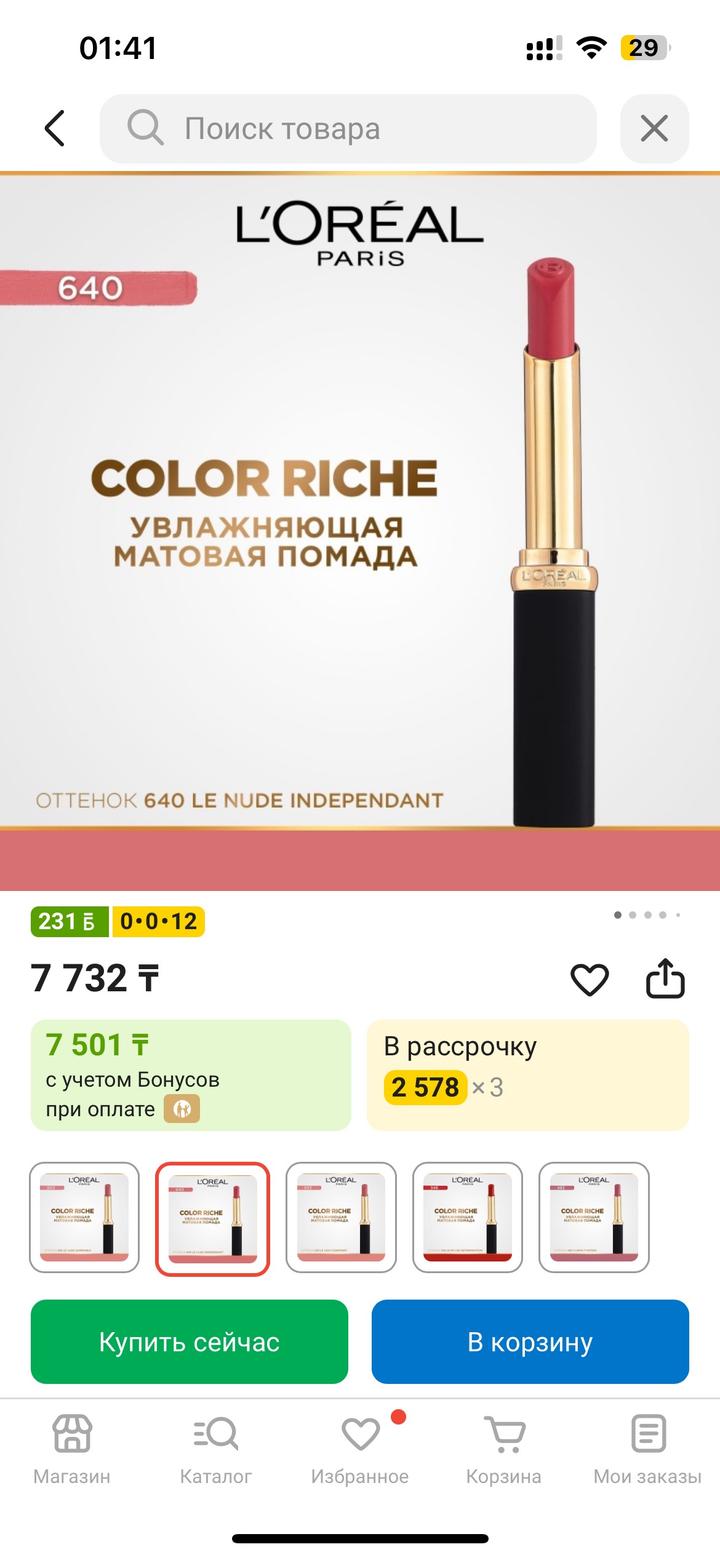Screen dimensions: 720x1558
Task: Go back using the top arrow
Action: [55, 129]
